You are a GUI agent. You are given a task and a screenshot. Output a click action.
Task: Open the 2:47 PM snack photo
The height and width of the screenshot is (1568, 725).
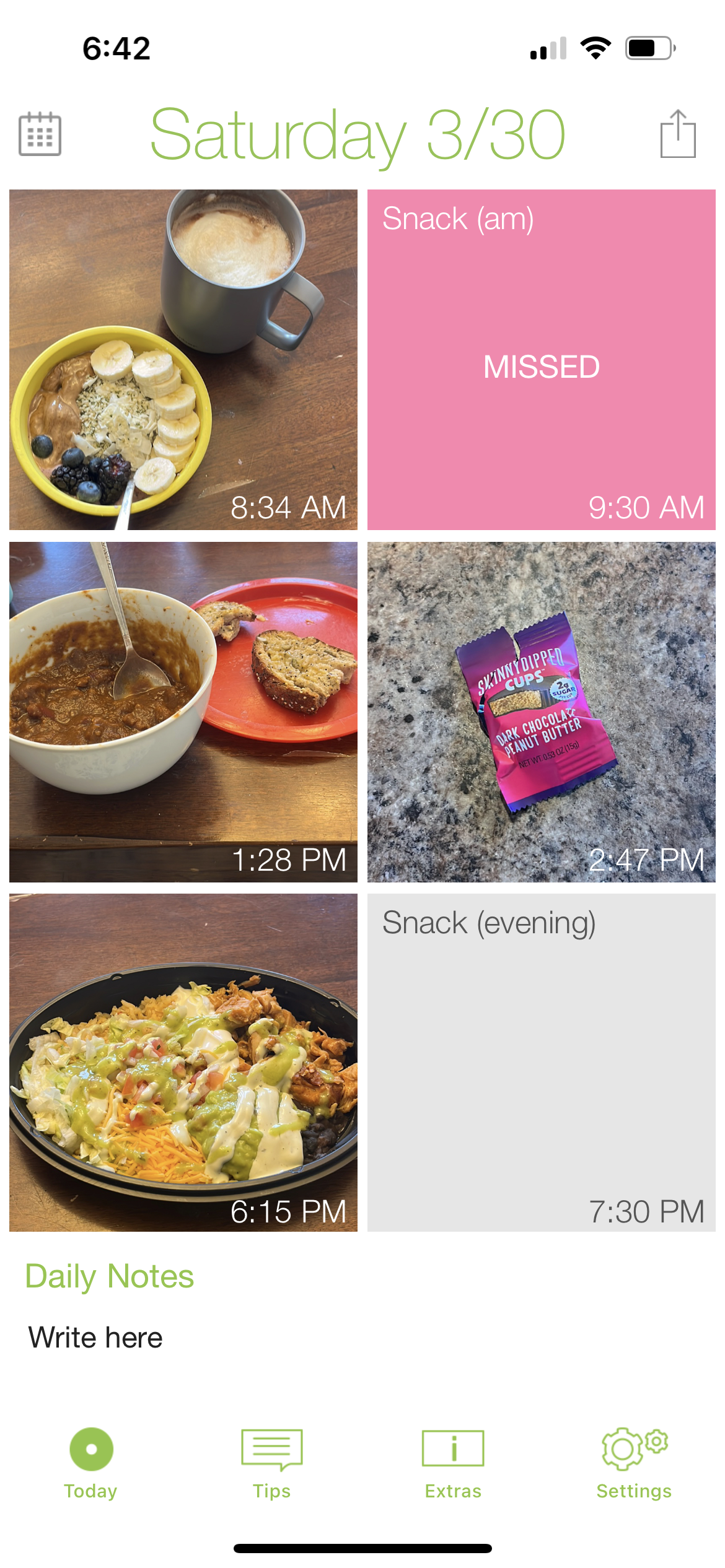(541, 712)
